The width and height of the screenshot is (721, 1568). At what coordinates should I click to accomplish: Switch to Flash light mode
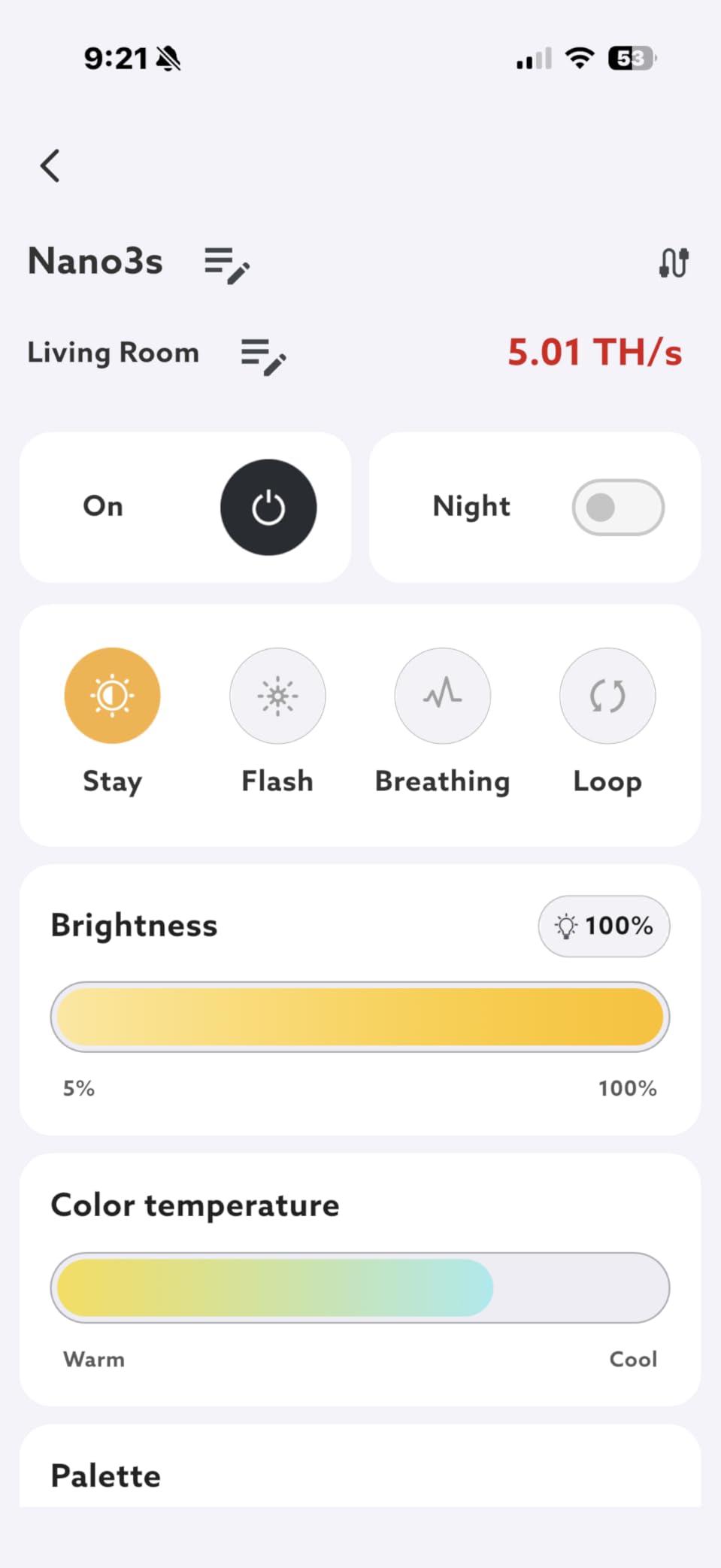click(x=277, y=696)
